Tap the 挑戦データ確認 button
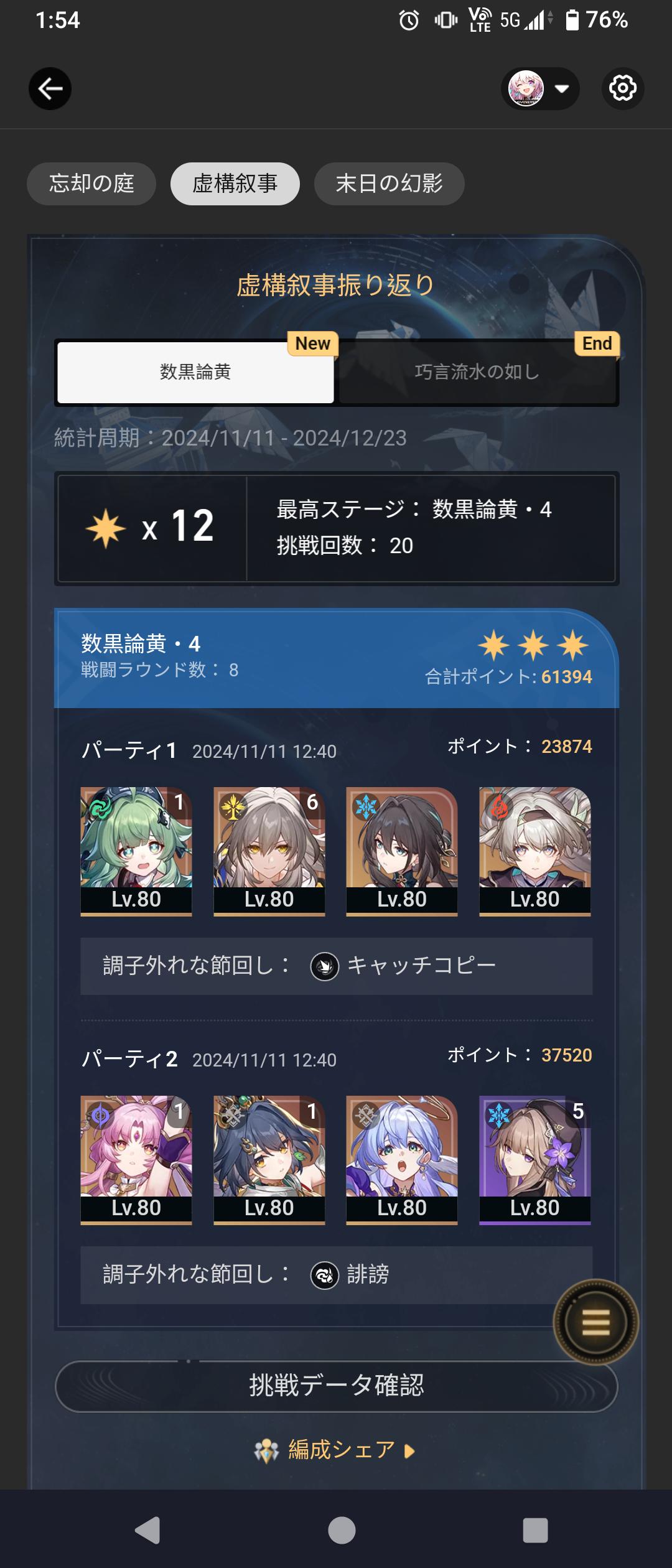The width and height of the screenshot is (672, 1568). pos(336,1386)
